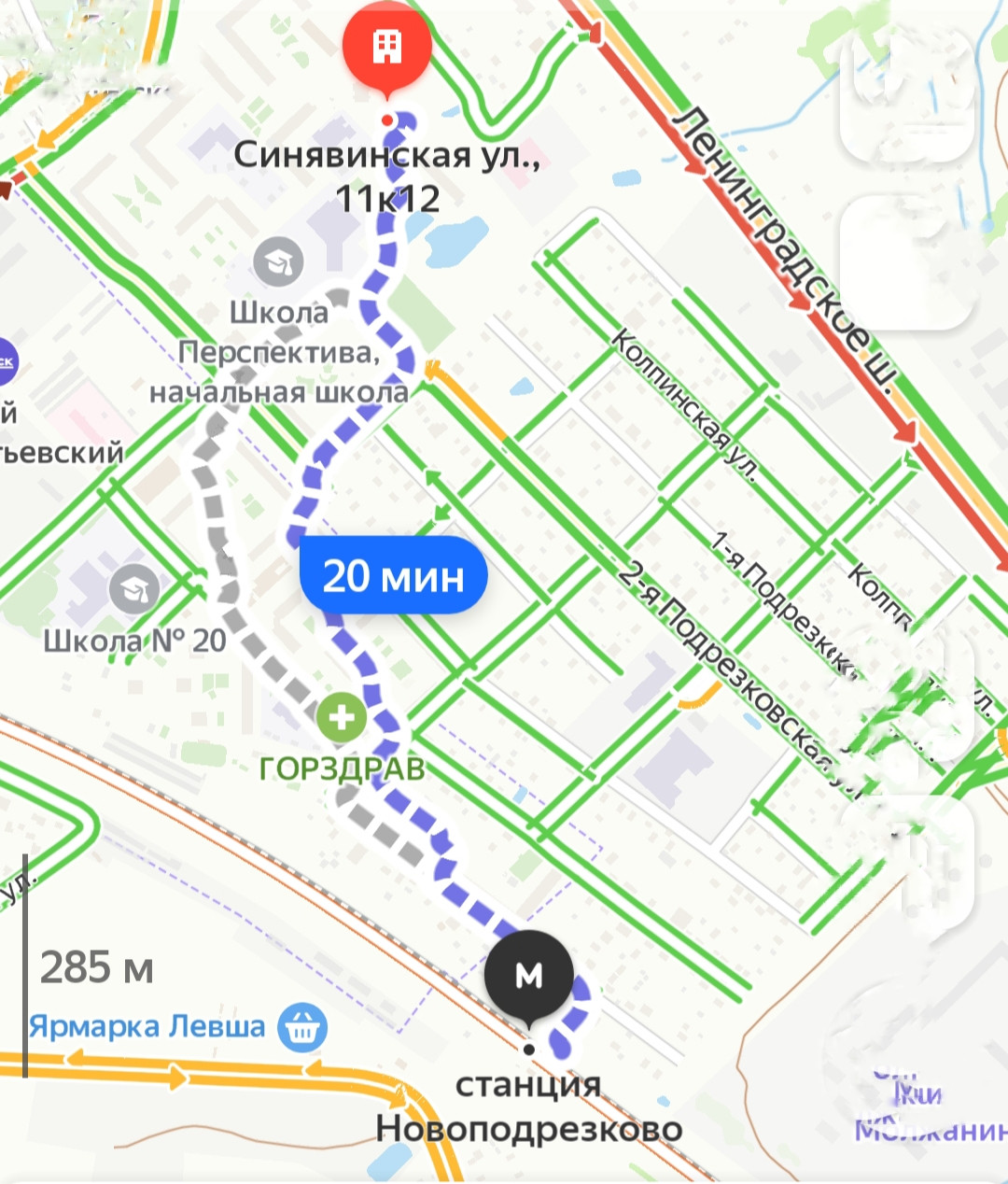The width and height of the screenshot is (1008, 1184).
Task: Tap the red destination pin at Синявинская ул.
Action: coord(386,46)
